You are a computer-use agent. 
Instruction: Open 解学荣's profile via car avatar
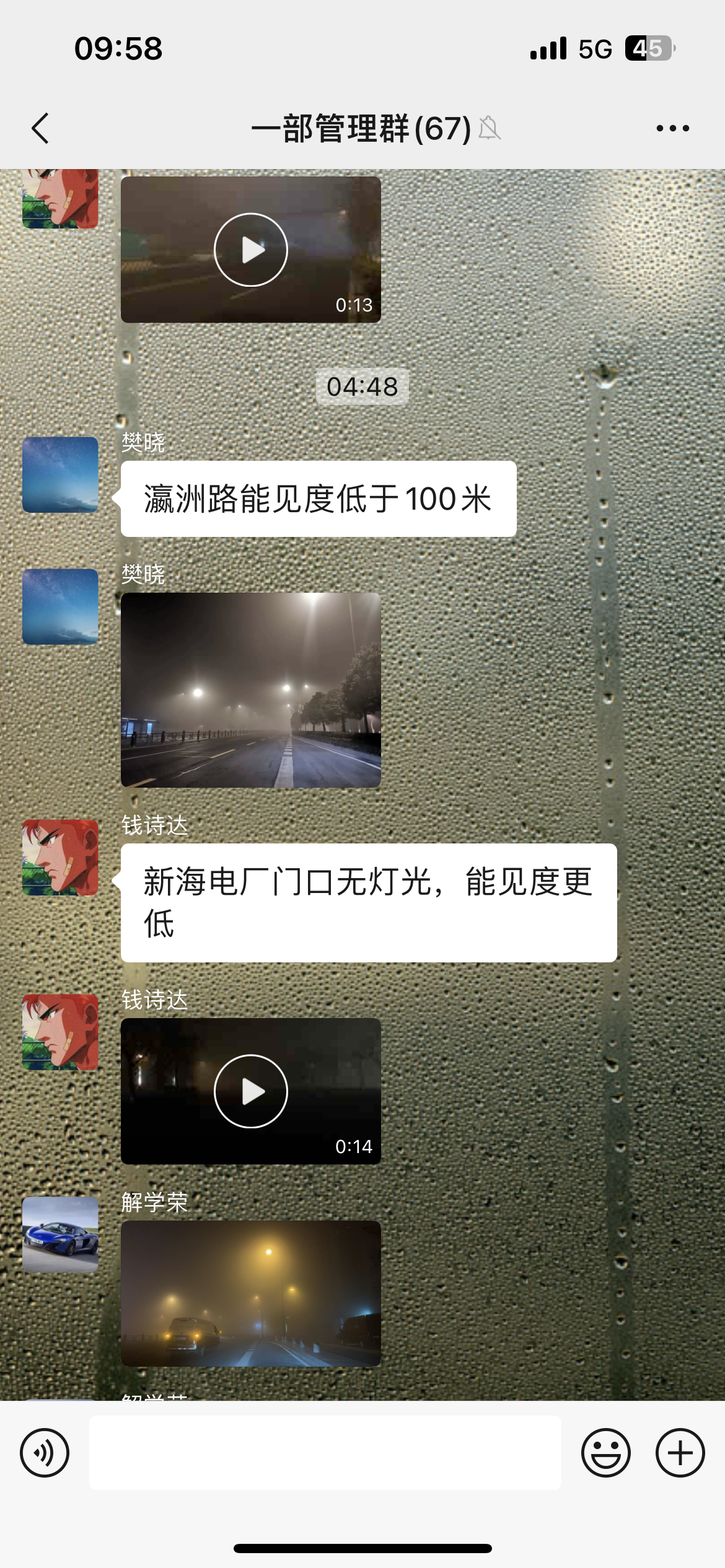coord(60,1235)
